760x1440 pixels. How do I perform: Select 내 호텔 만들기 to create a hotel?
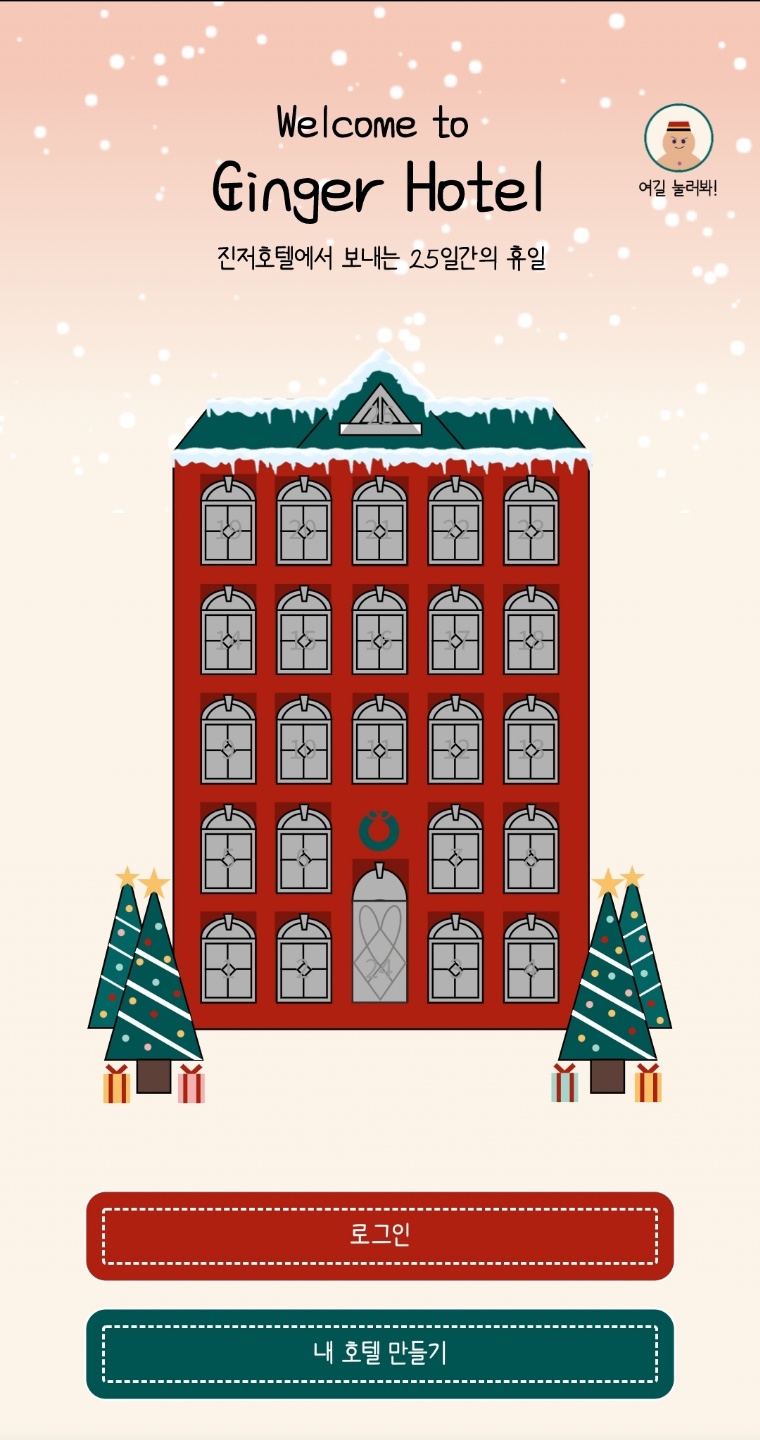[380, 1353]
